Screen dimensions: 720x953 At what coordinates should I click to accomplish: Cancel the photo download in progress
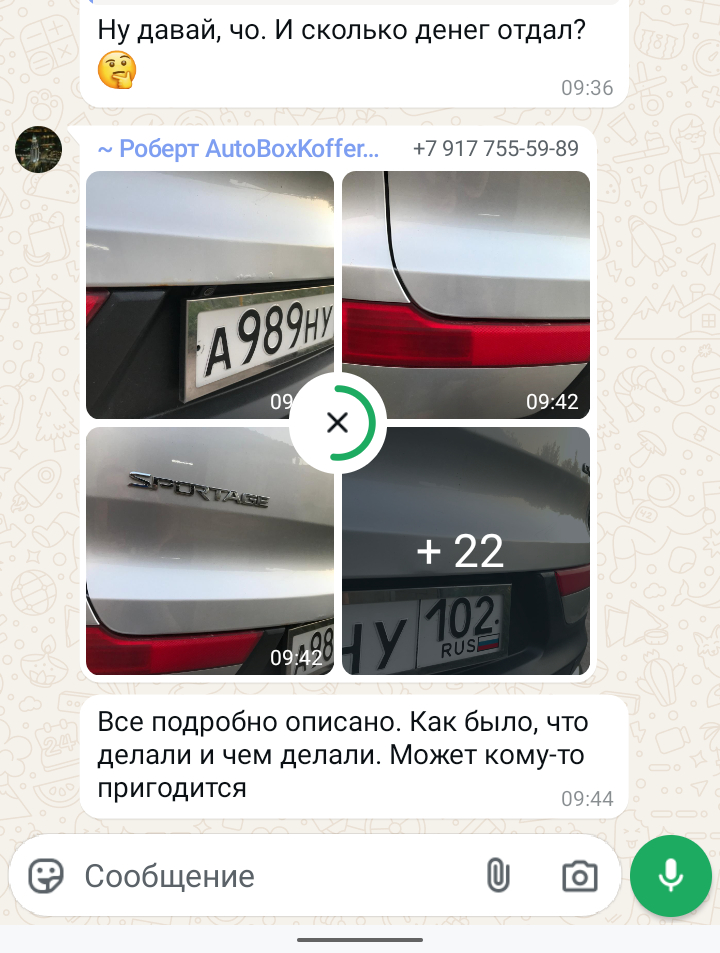pyautogui.click(x=337, y=423)
